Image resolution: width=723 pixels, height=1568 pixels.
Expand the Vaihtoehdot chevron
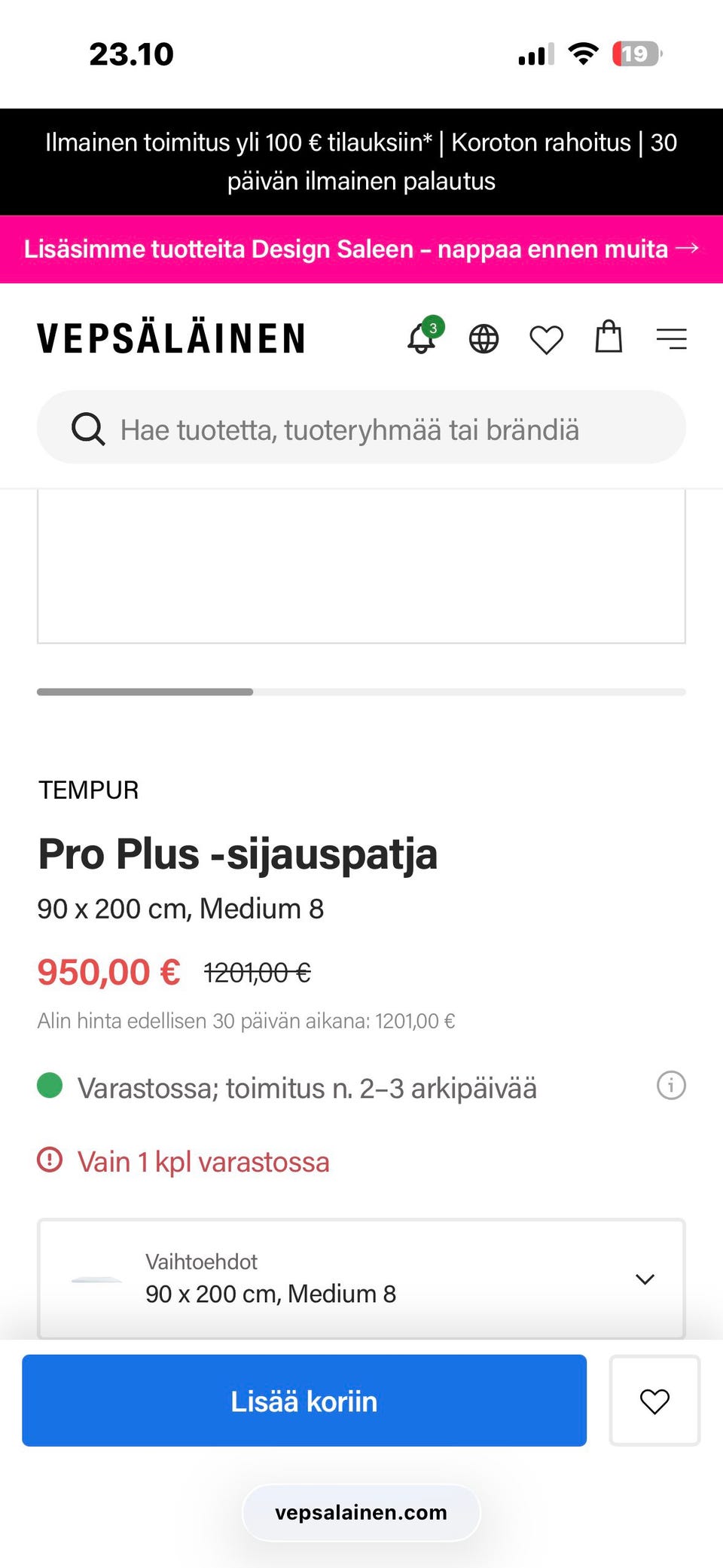coord(645,1279)
